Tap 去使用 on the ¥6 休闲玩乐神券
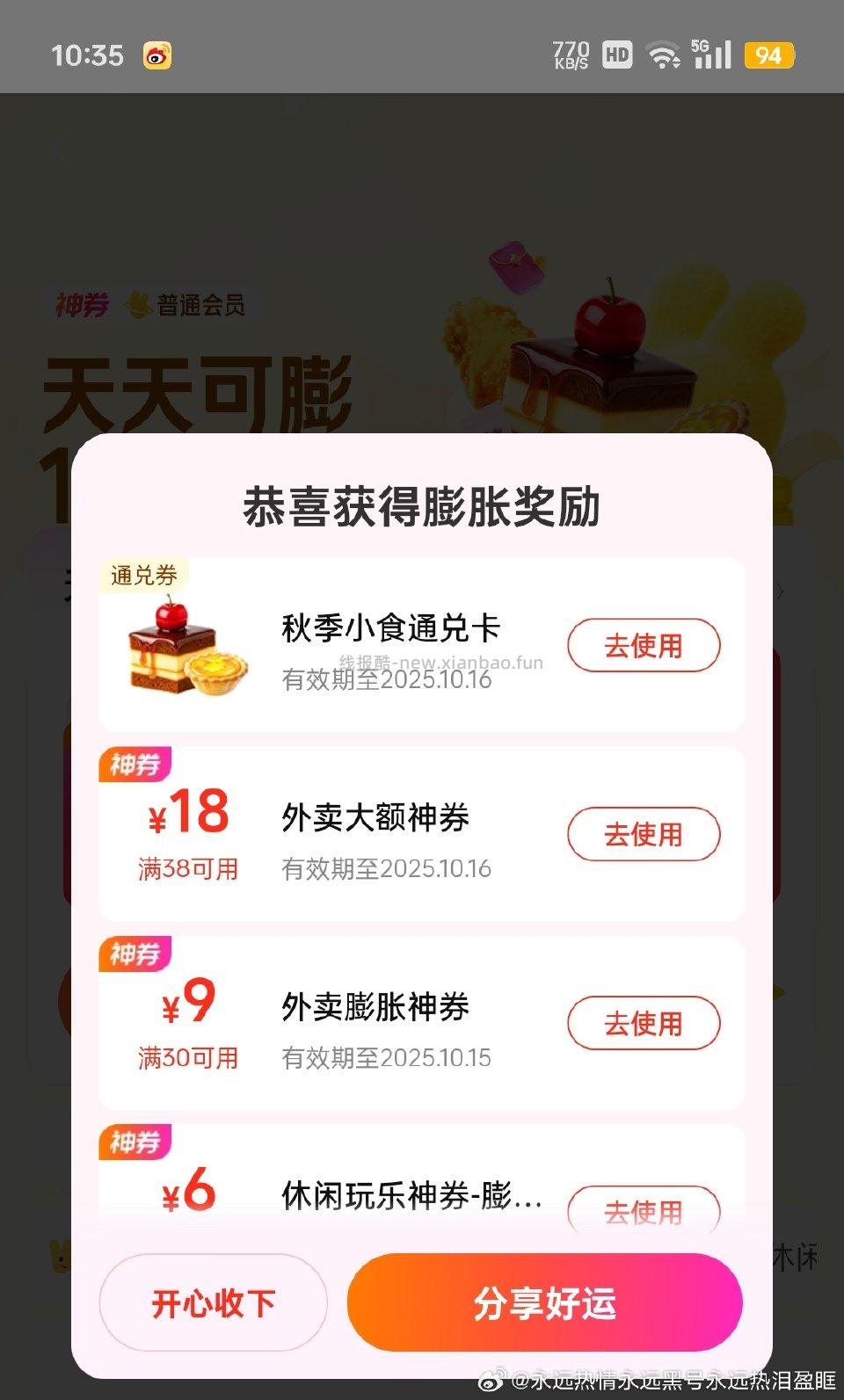 [x=644, y=1209]
